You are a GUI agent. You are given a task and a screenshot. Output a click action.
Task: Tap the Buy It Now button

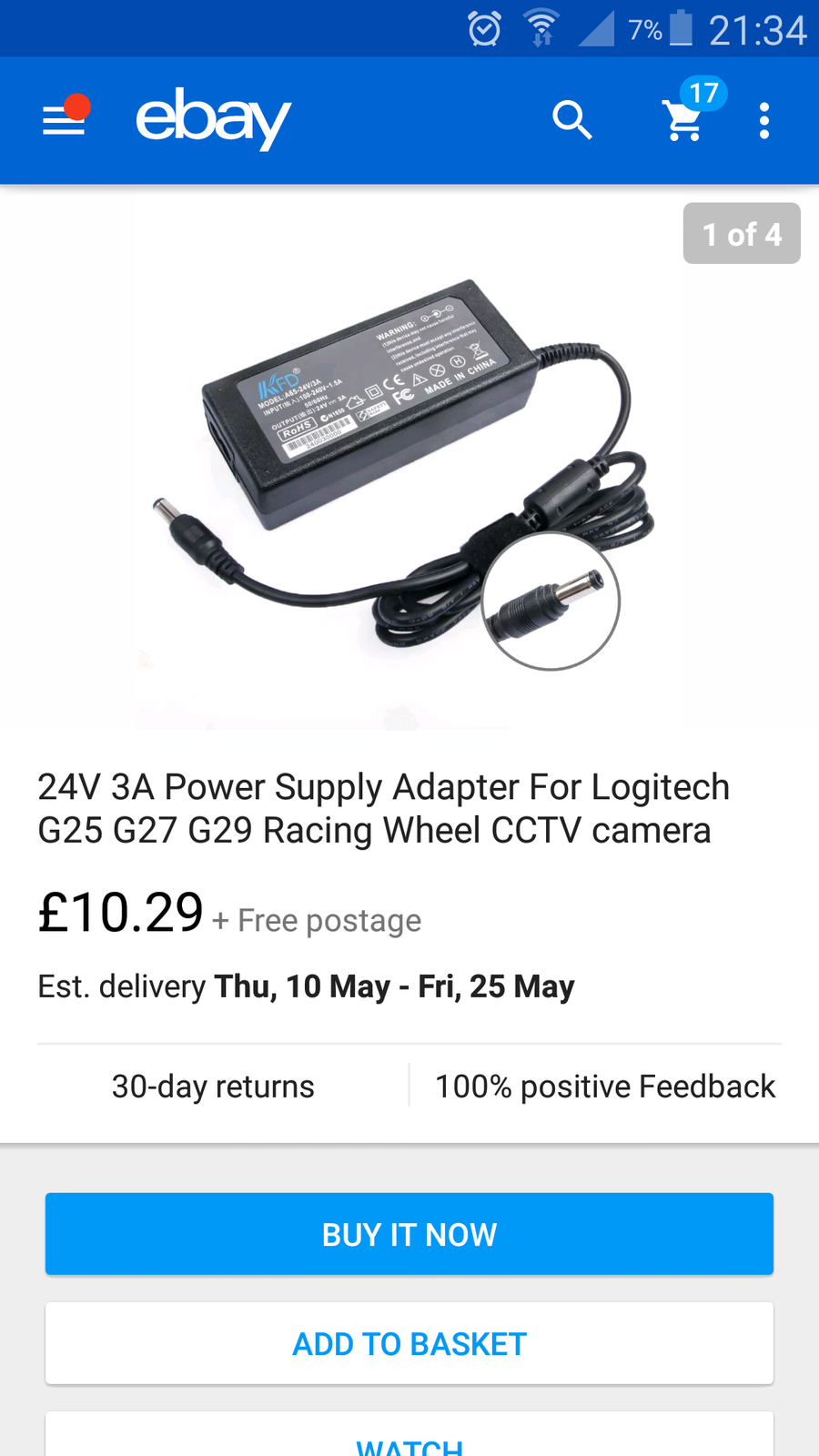click(409, 1234)
